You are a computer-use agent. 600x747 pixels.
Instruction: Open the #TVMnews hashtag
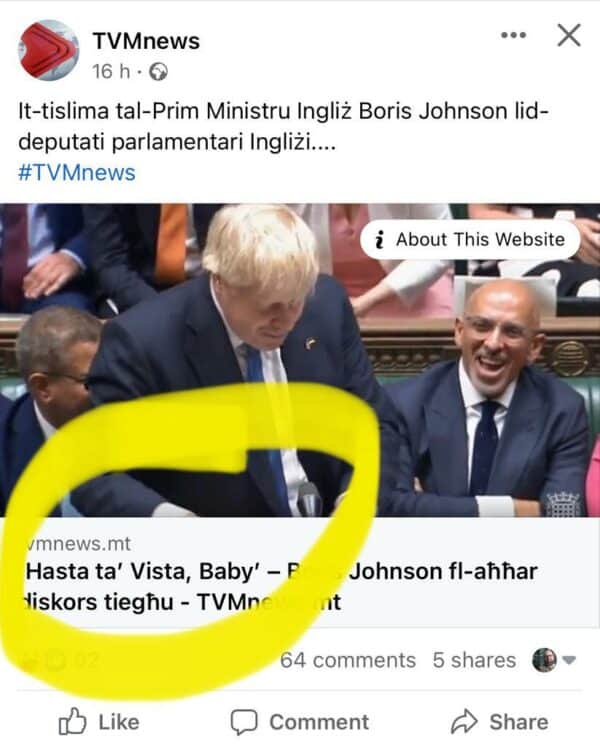coord(77,172)
